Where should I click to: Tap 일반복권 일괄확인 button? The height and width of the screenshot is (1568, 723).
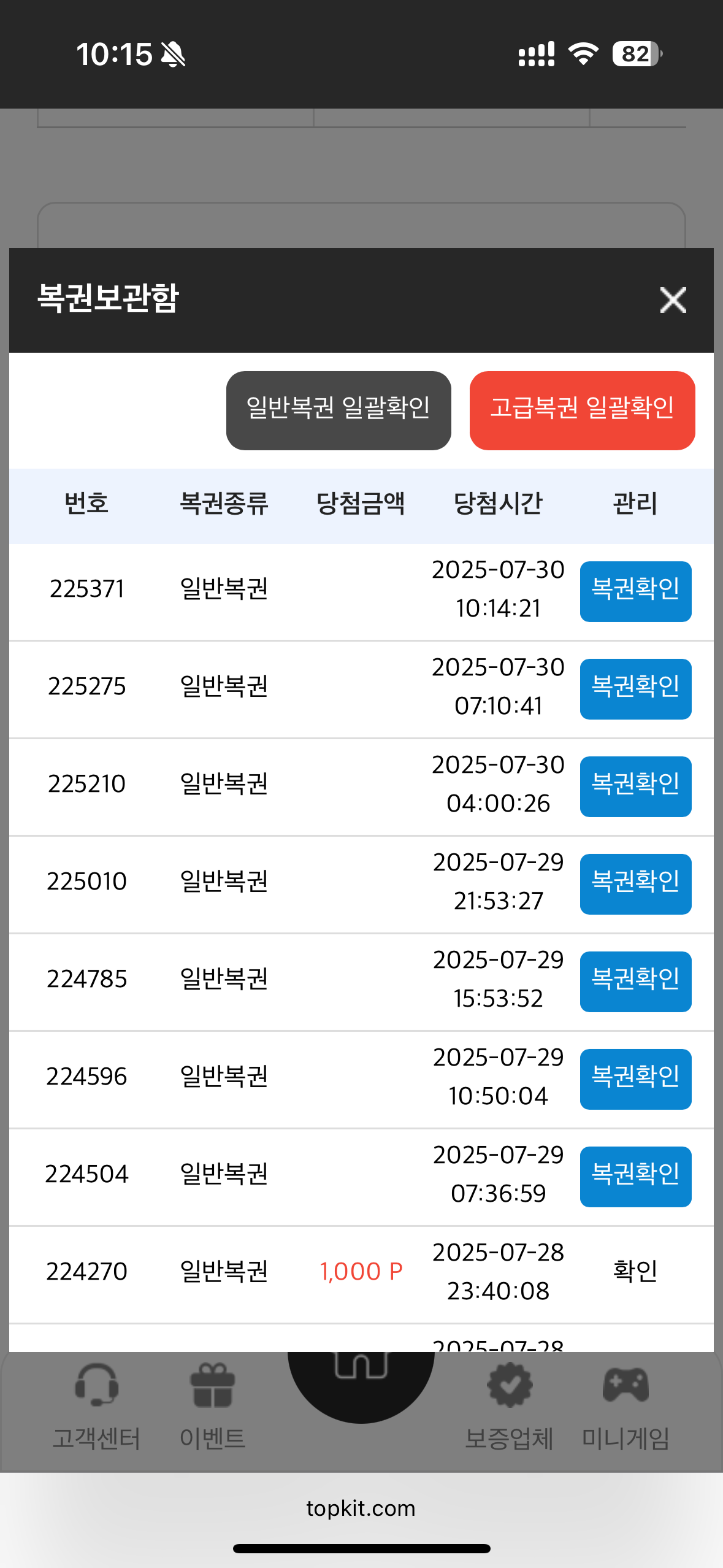click(339, 410)
